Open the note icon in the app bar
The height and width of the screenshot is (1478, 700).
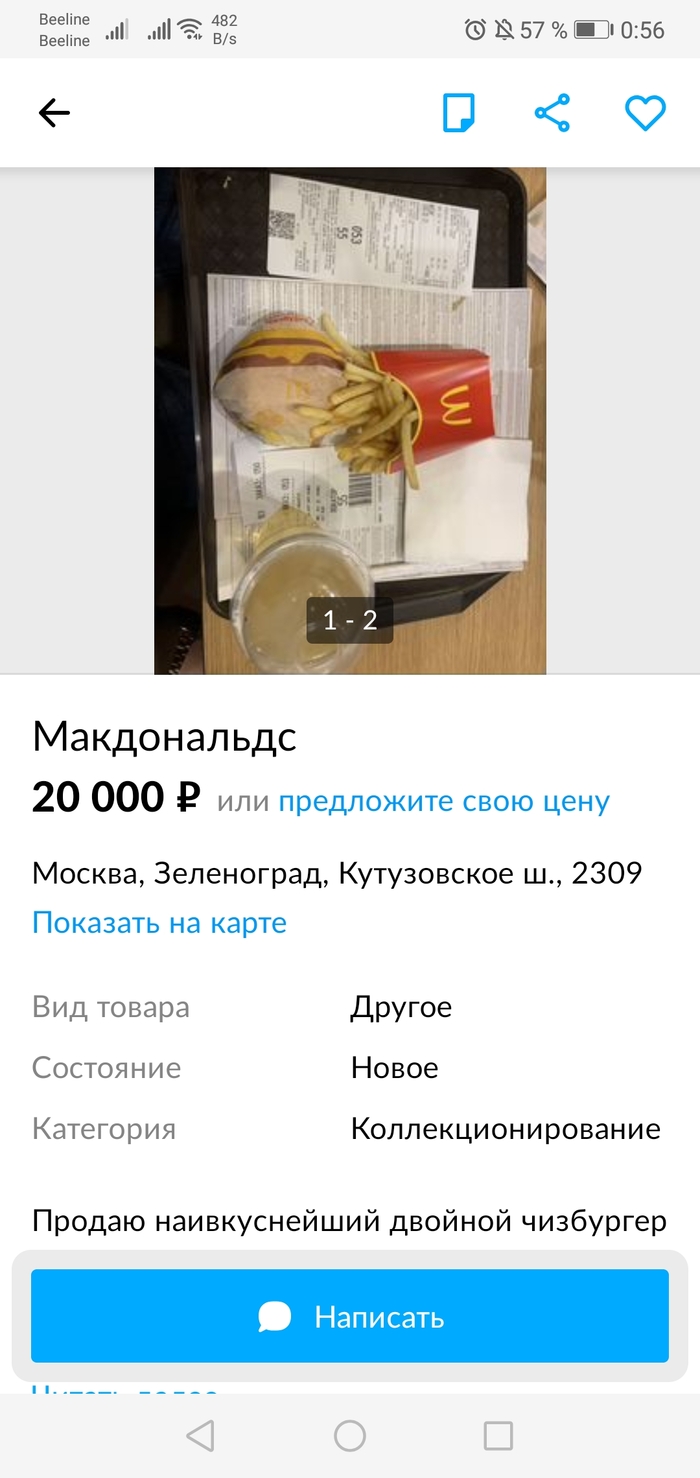[459, 113]
